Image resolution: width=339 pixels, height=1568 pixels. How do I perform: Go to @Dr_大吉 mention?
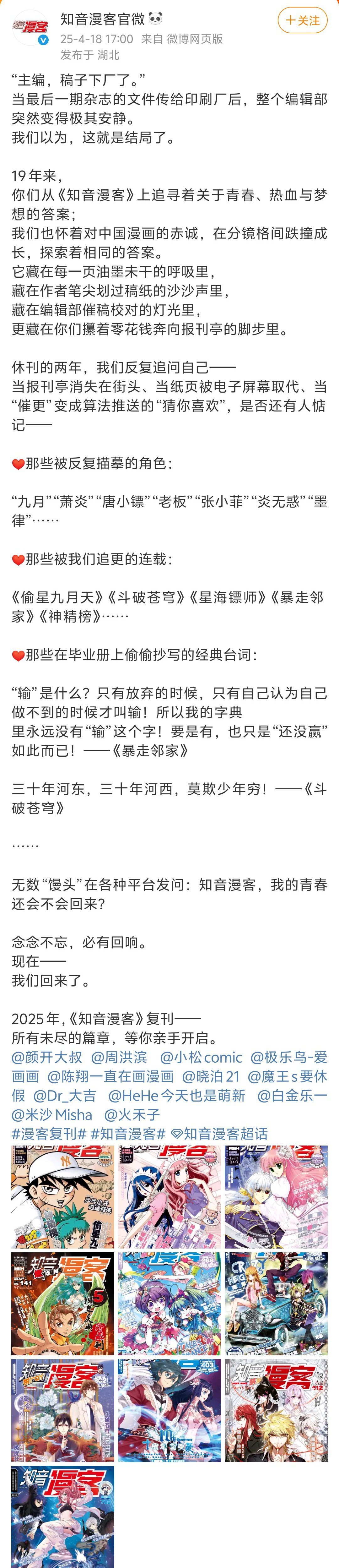point(65,1096)
